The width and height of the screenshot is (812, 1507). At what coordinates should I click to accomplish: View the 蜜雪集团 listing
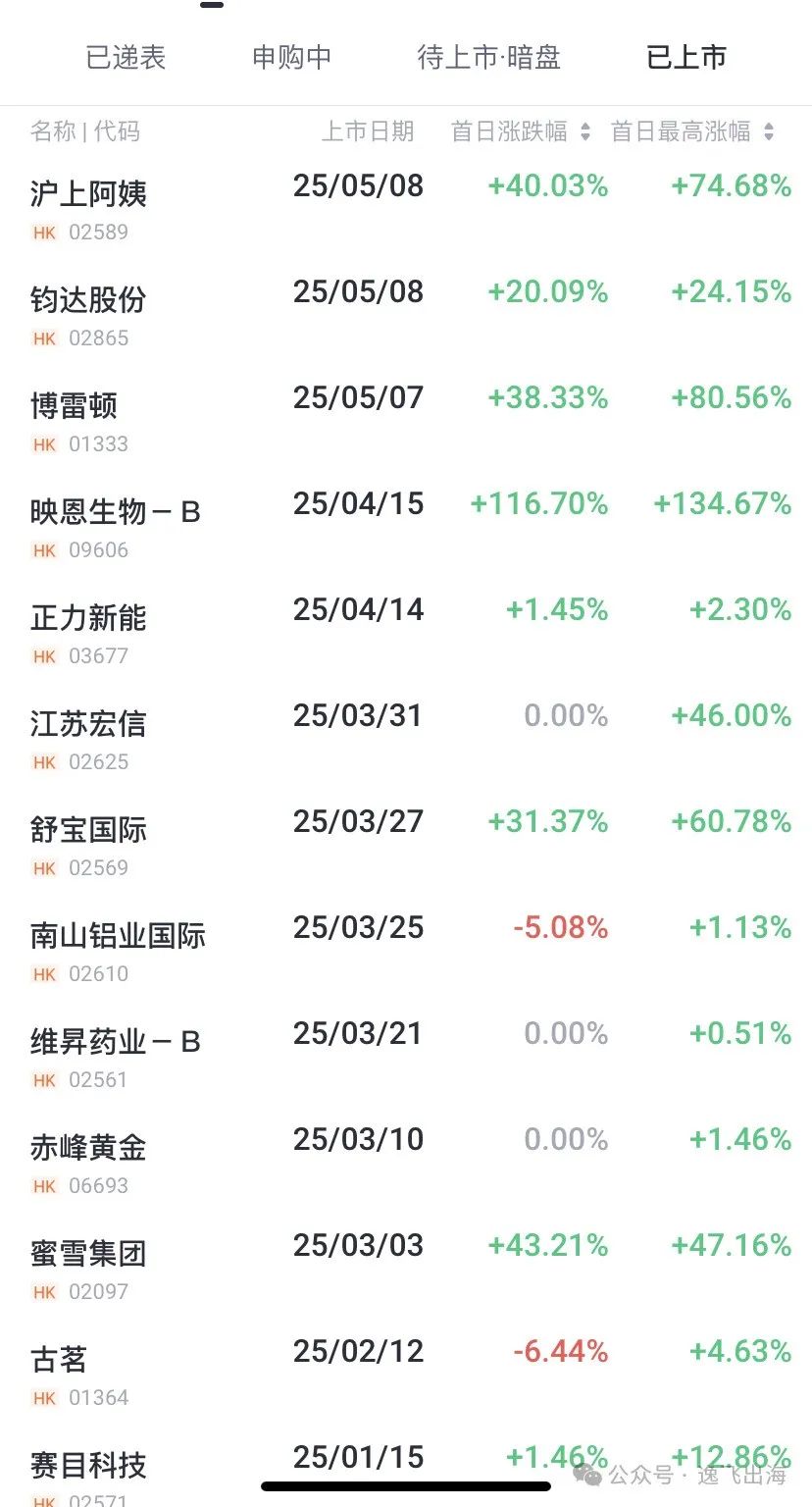coord(406,1268)
